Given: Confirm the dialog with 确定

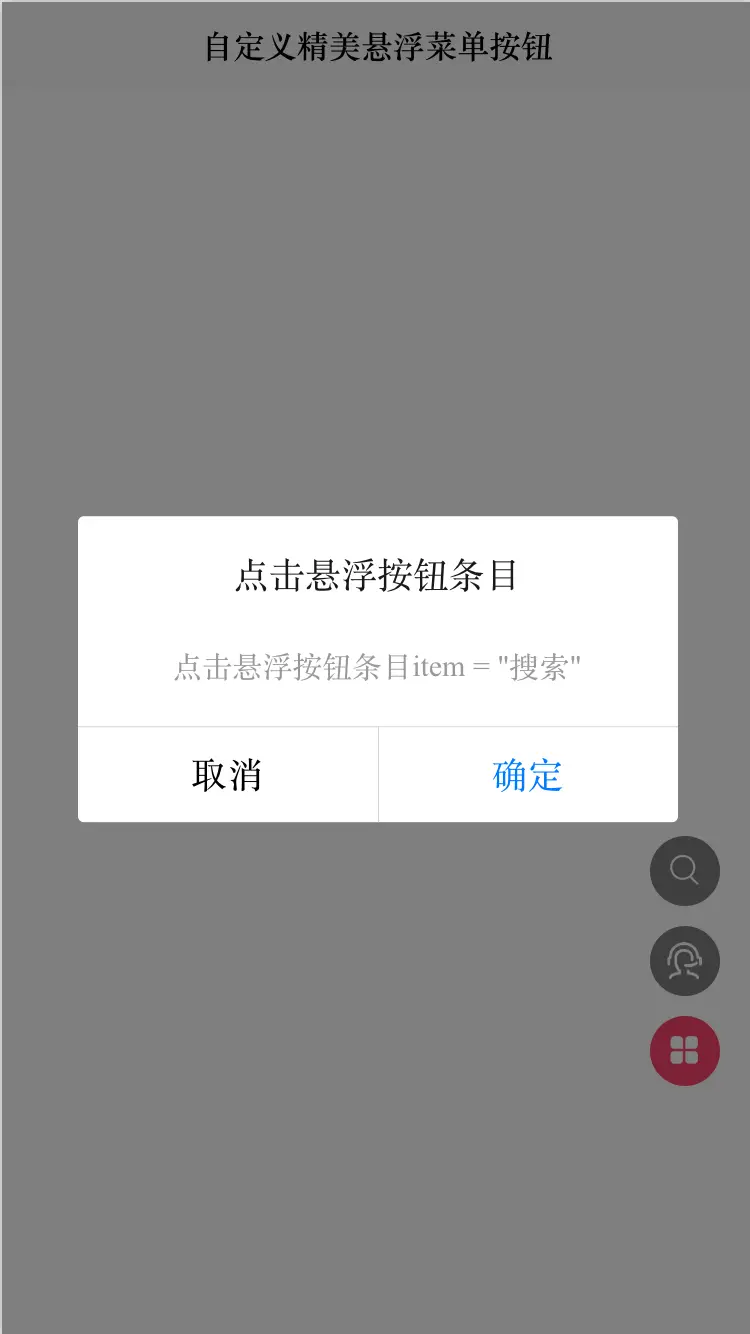Looking at the screenshot, I should 528,775.
